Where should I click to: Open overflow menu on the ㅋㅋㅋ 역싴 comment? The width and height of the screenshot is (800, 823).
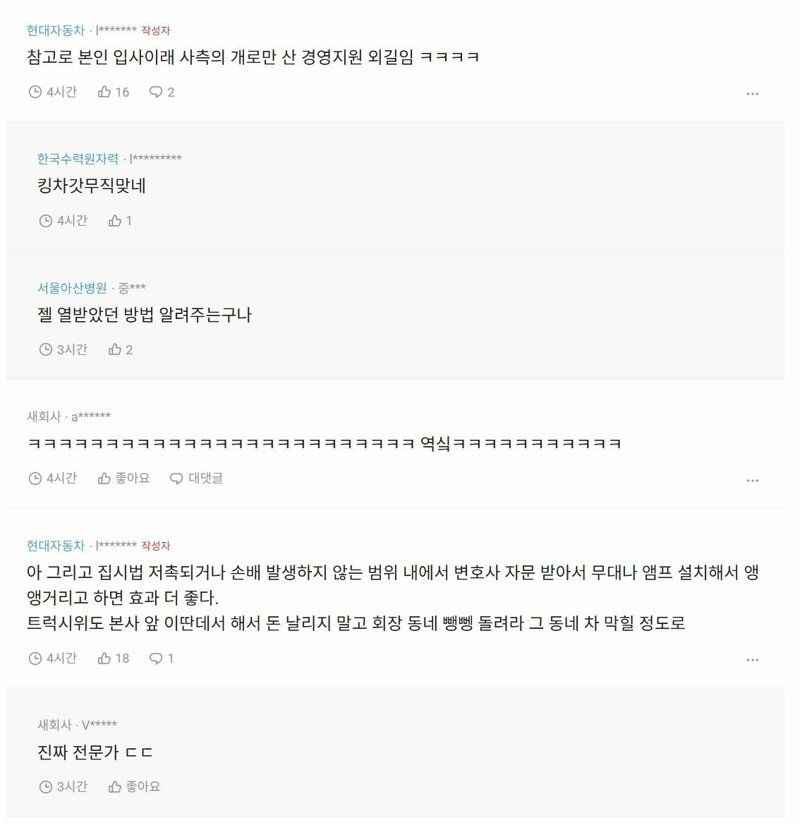pos(752,480)
